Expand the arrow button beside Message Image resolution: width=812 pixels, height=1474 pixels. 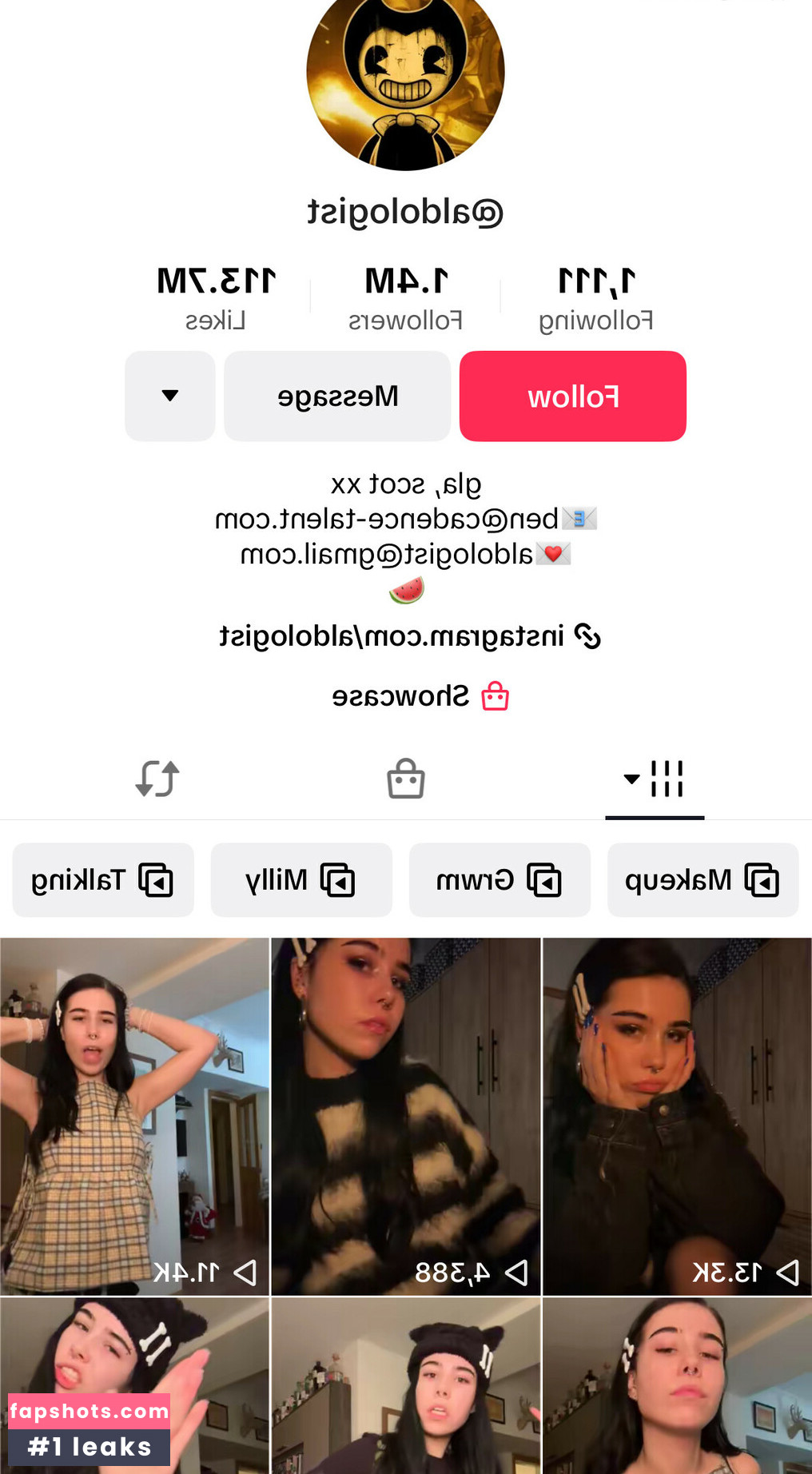click(x=169, y=396)
